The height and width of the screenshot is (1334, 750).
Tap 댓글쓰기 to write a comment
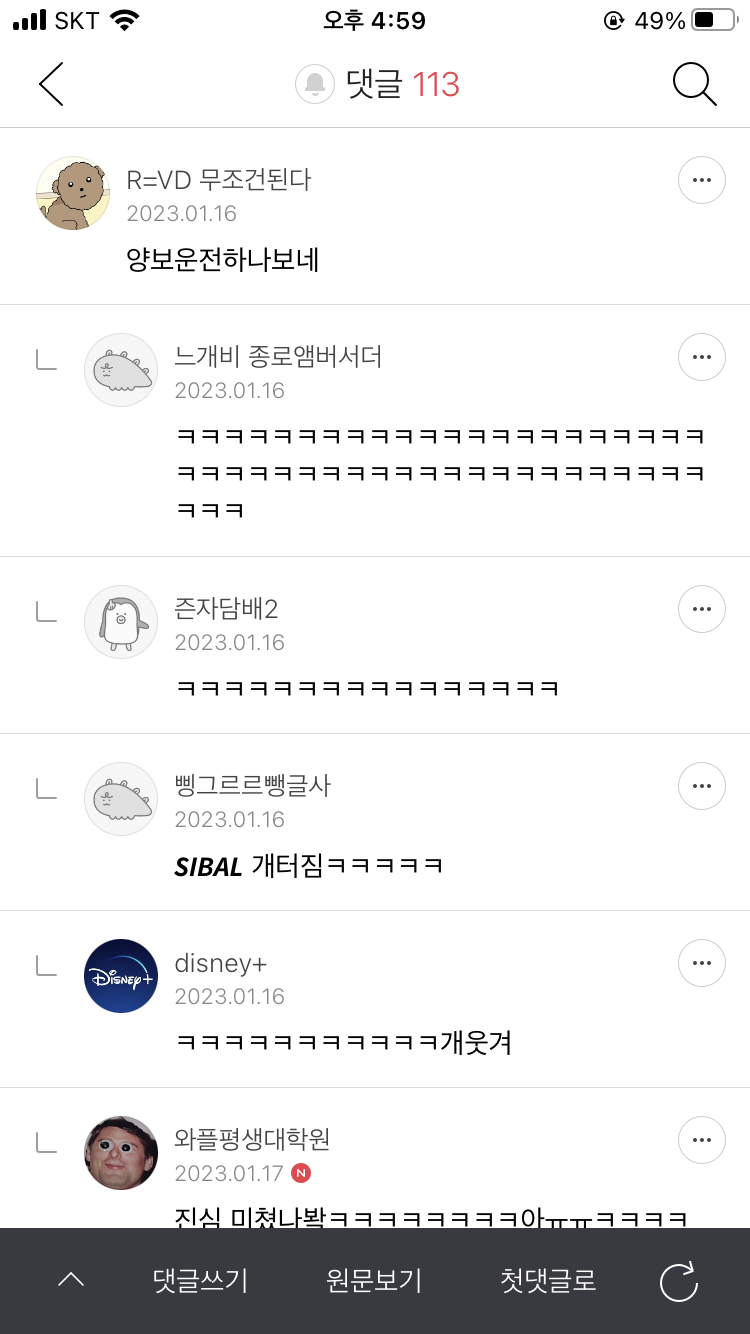click(198, 1280)
